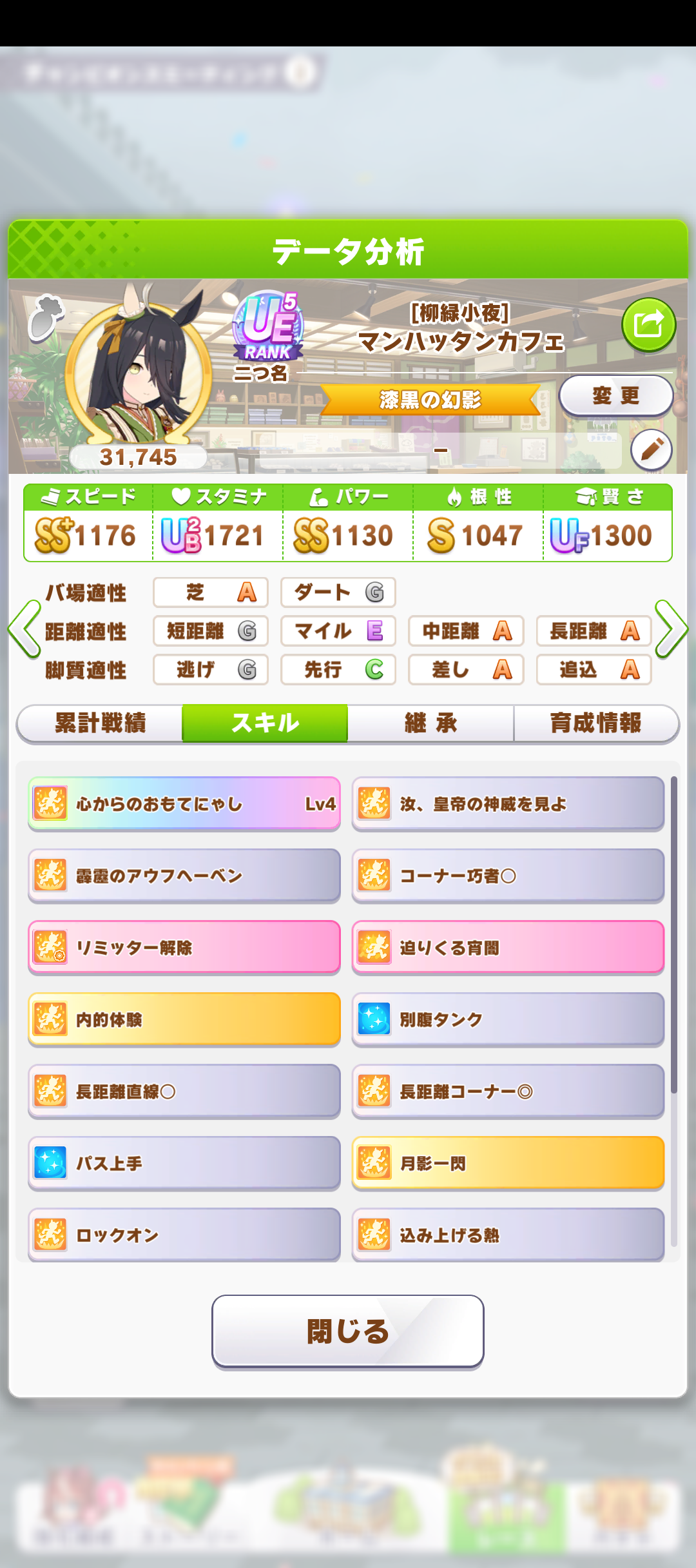696x1568 pixels.
Task: Open skill 汝、皇帝の神威を見よ
Action: click(x=508, y=803)
